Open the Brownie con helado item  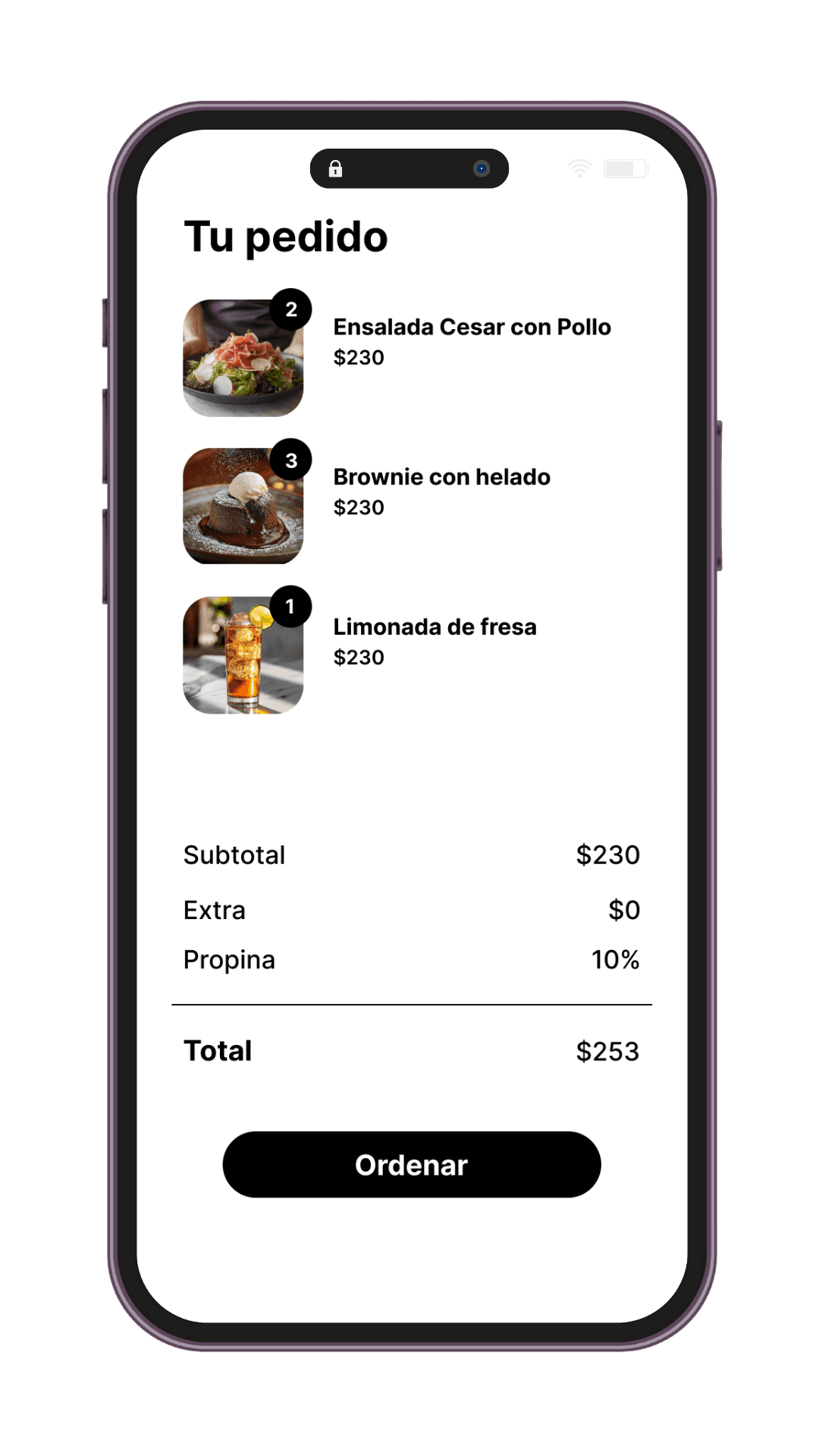pyautogui.click(x=441, y=478)
